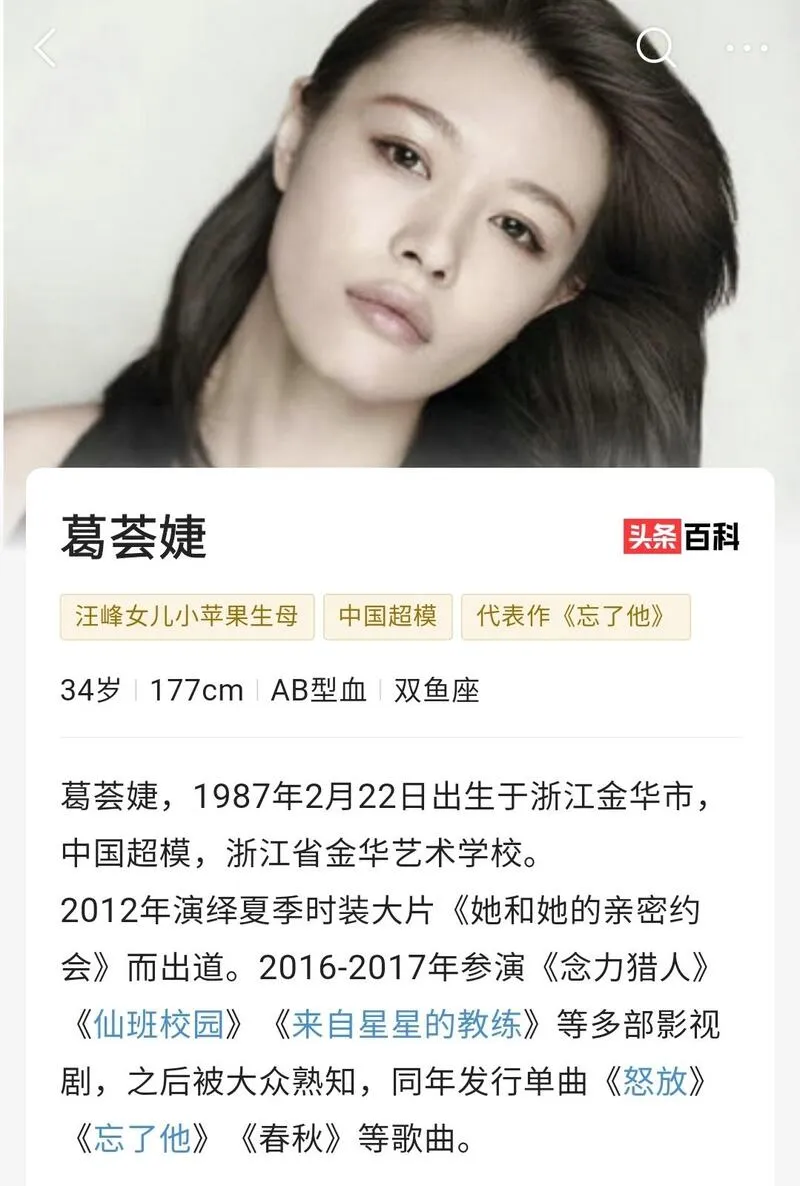Follow the 来自星星的教练 link

click(x=407, y=1025)
